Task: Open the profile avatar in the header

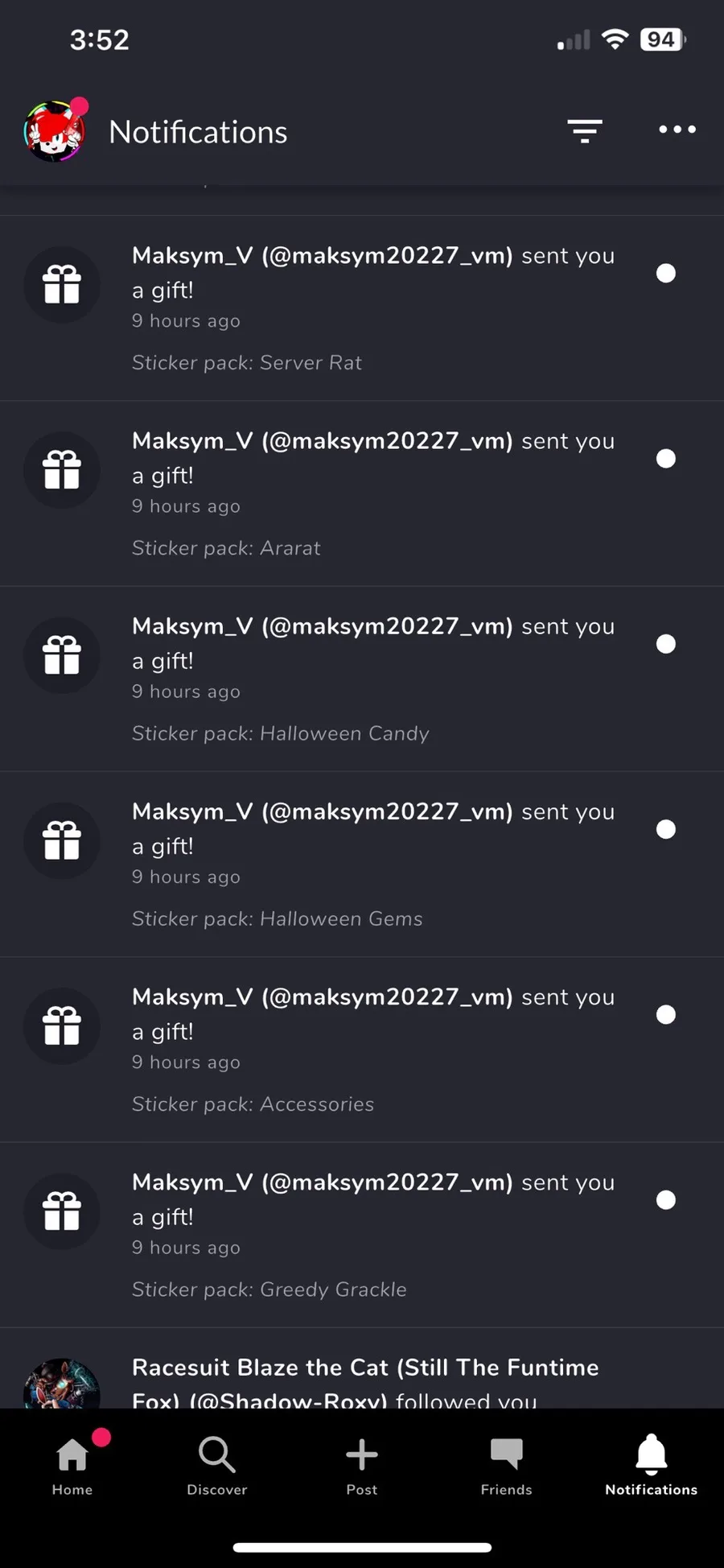Action: point(55,131)
